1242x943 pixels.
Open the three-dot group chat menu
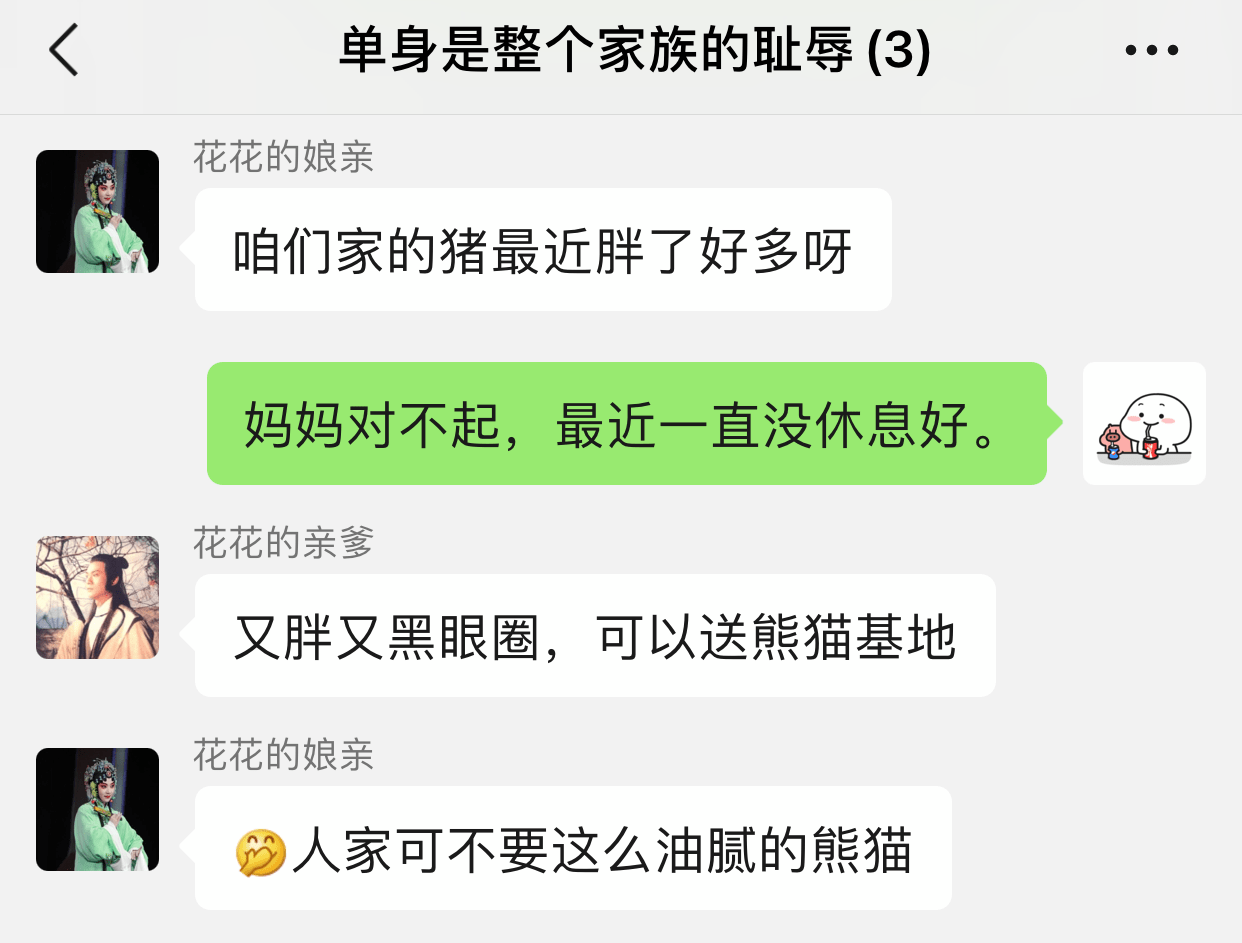[x=1152, y=51]
